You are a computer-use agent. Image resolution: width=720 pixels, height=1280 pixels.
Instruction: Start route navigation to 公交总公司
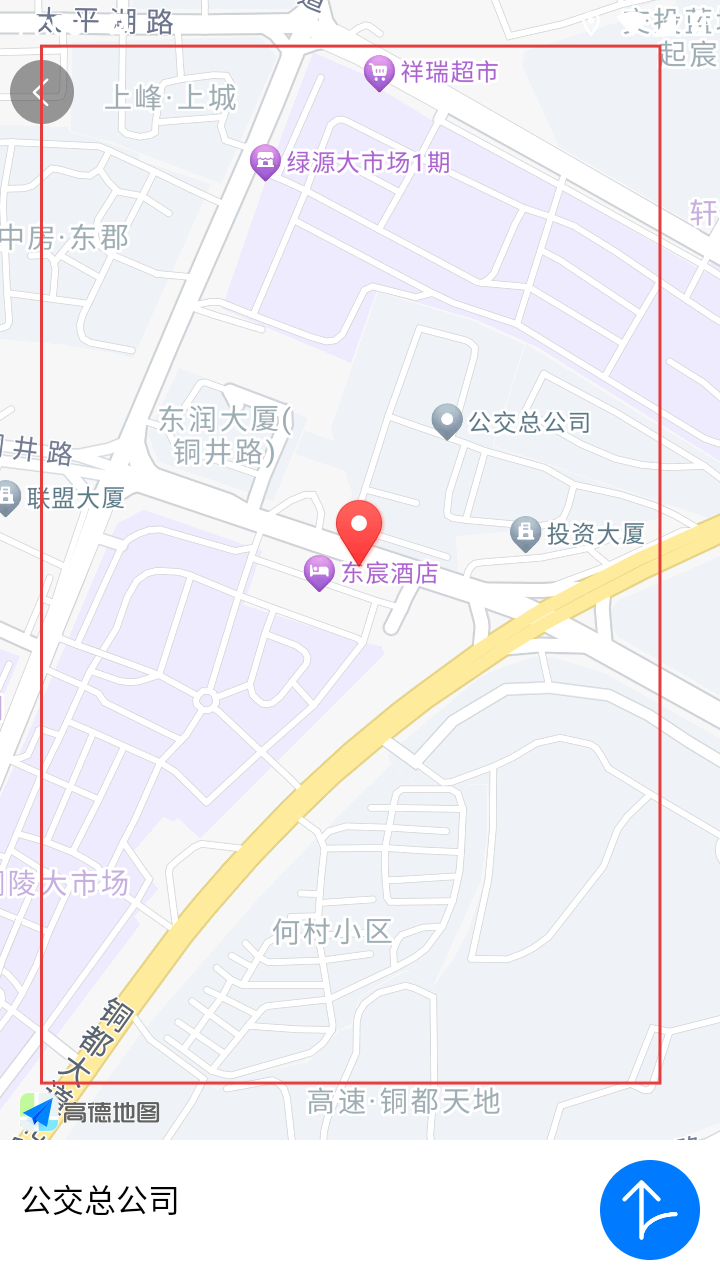[x=649, y=1209]
